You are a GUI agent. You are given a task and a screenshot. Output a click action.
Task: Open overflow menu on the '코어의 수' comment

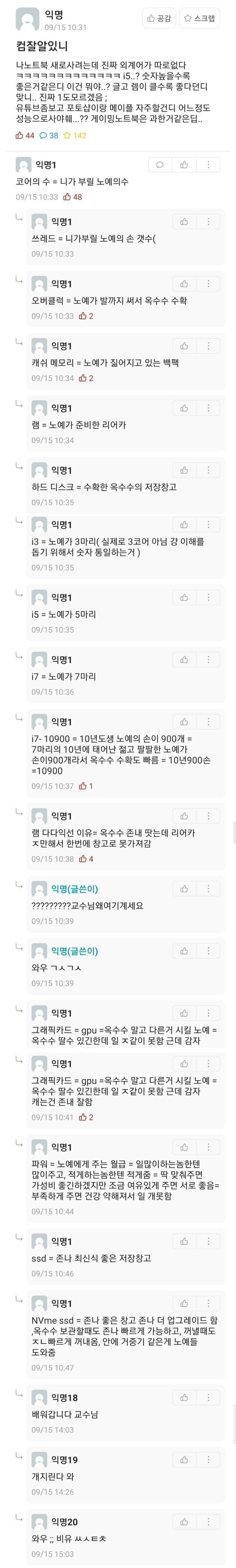(x=209, y=164)
